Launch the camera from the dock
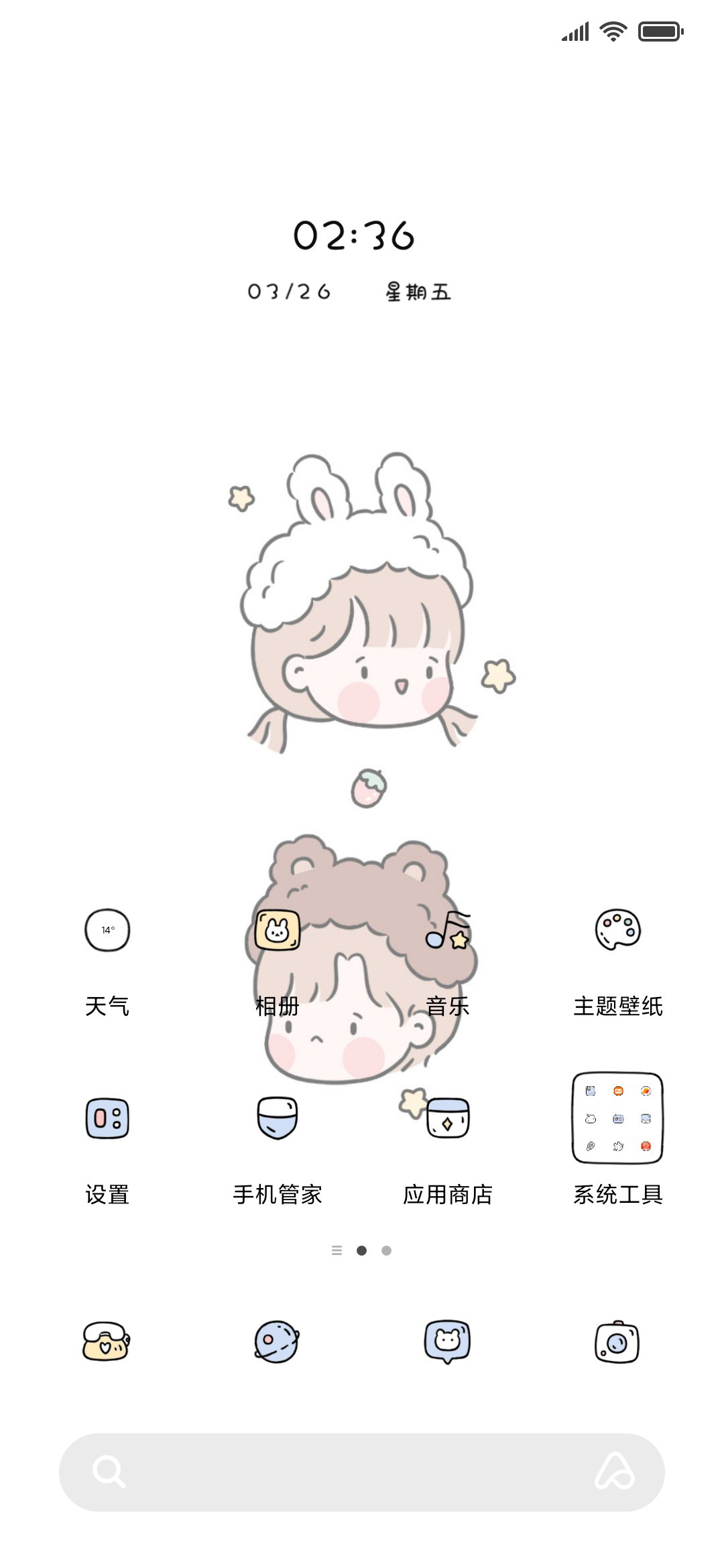Screen dimensions: 724x1568 617,1342
